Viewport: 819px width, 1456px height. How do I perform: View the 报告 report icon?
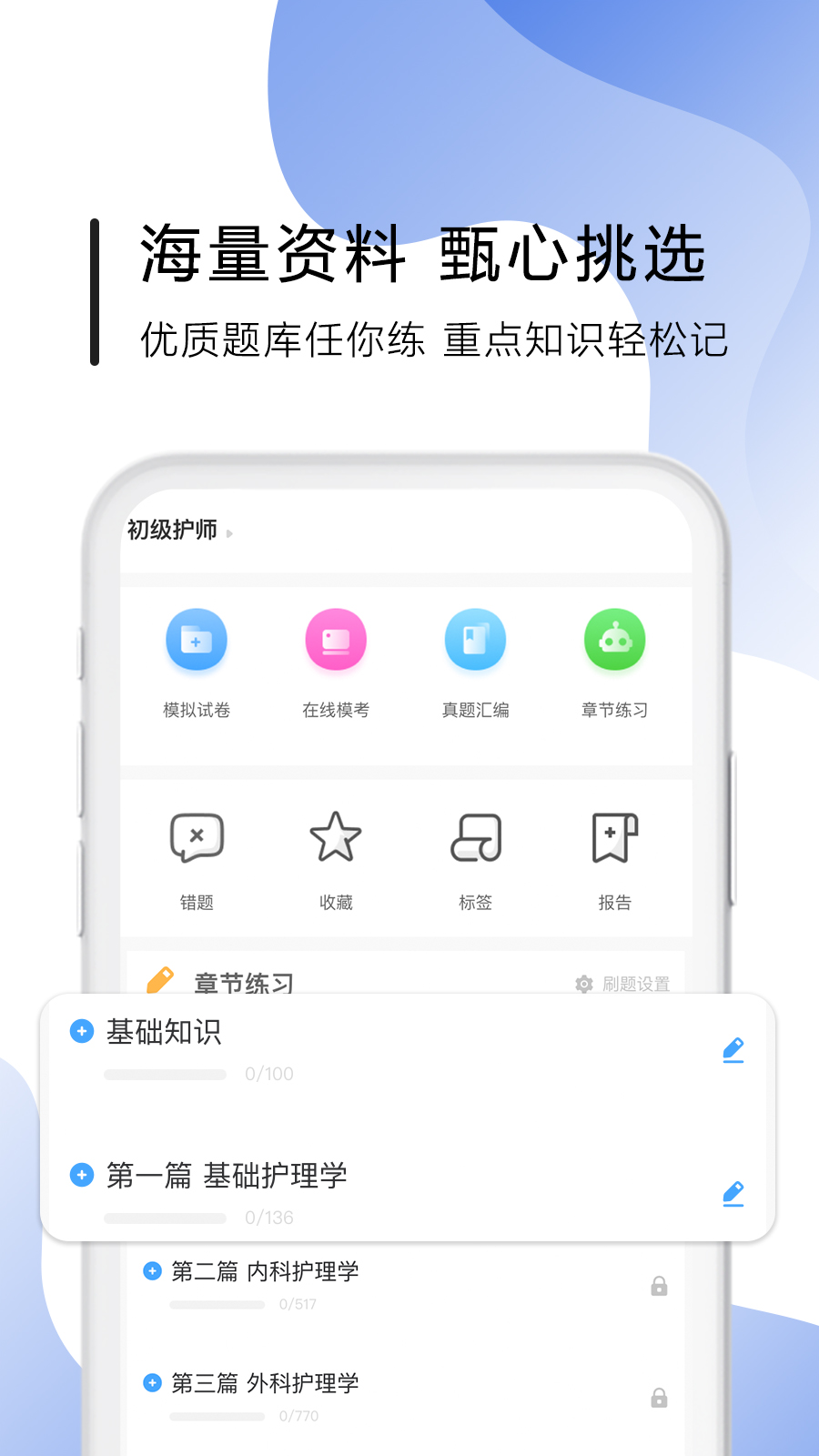click(x=614, y=837)
